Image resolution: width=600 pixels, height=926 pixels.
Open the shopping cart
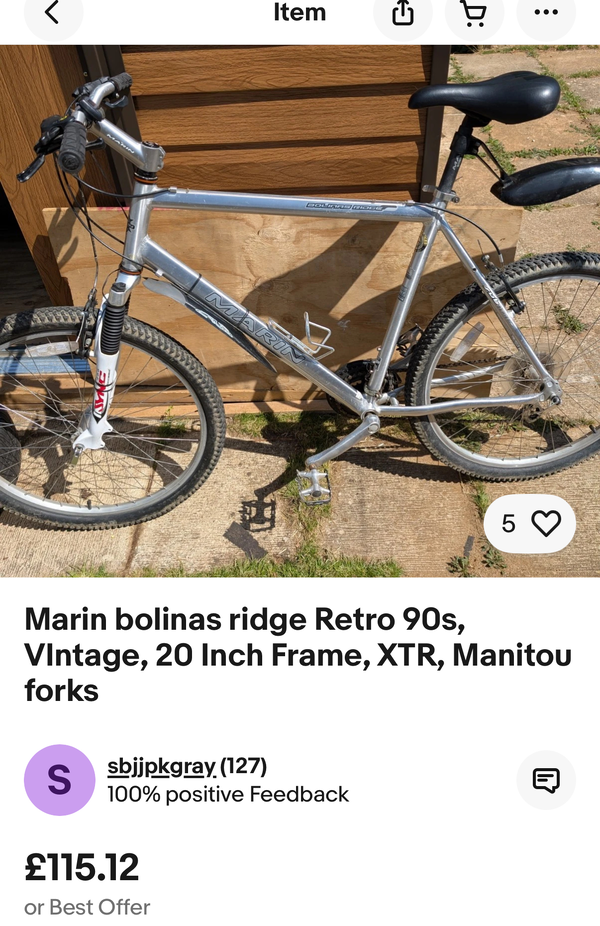[474, 14]
